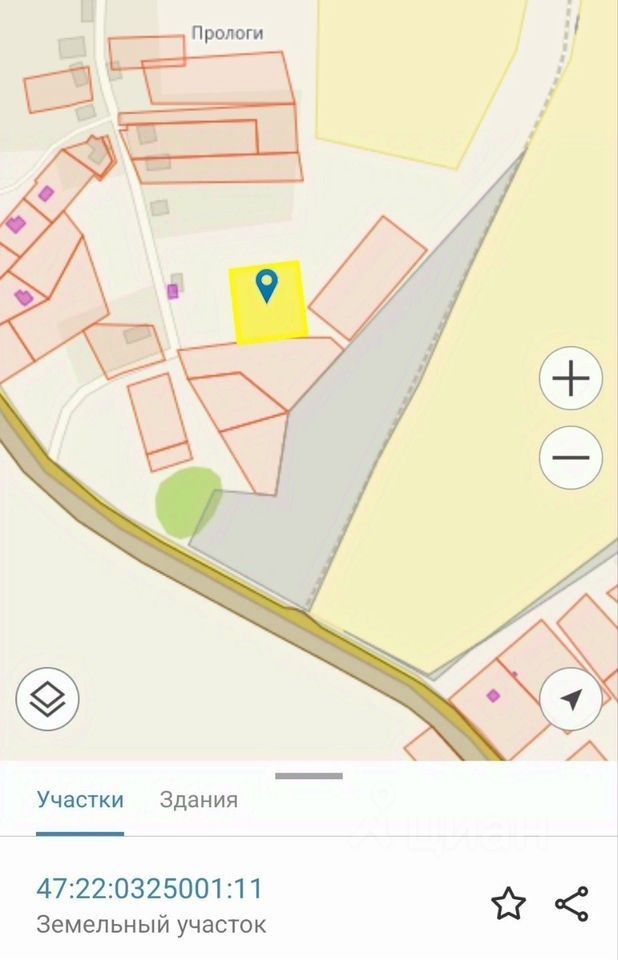
Task: Open the map layers selector
Action: 47,697
